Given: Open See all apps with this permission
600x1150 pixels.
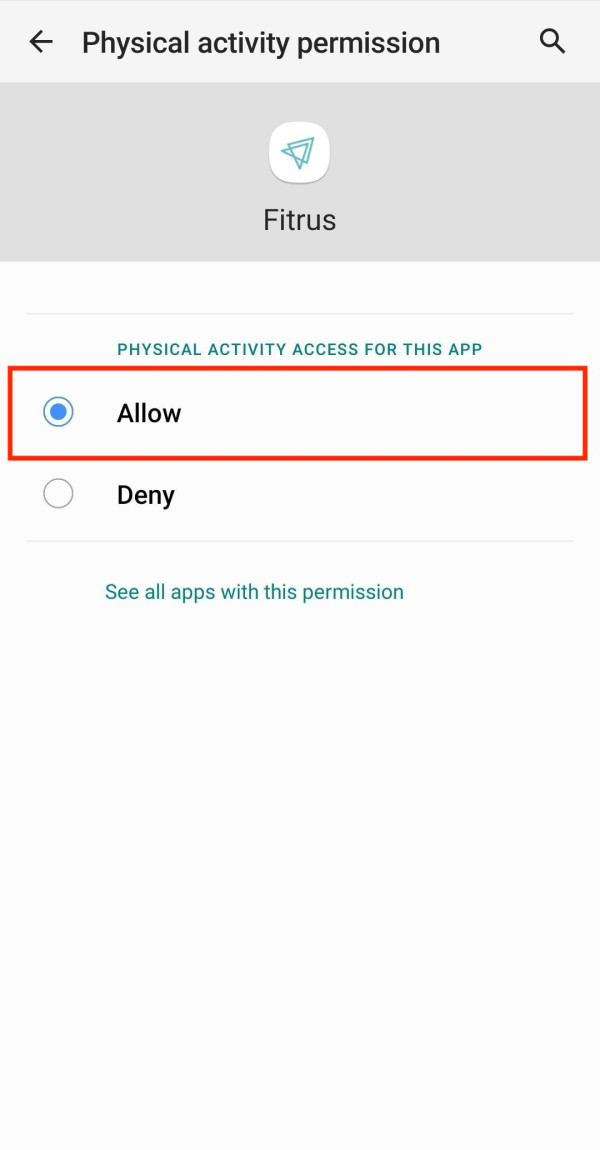Looking at the screenshot, I should coord(254,592).
